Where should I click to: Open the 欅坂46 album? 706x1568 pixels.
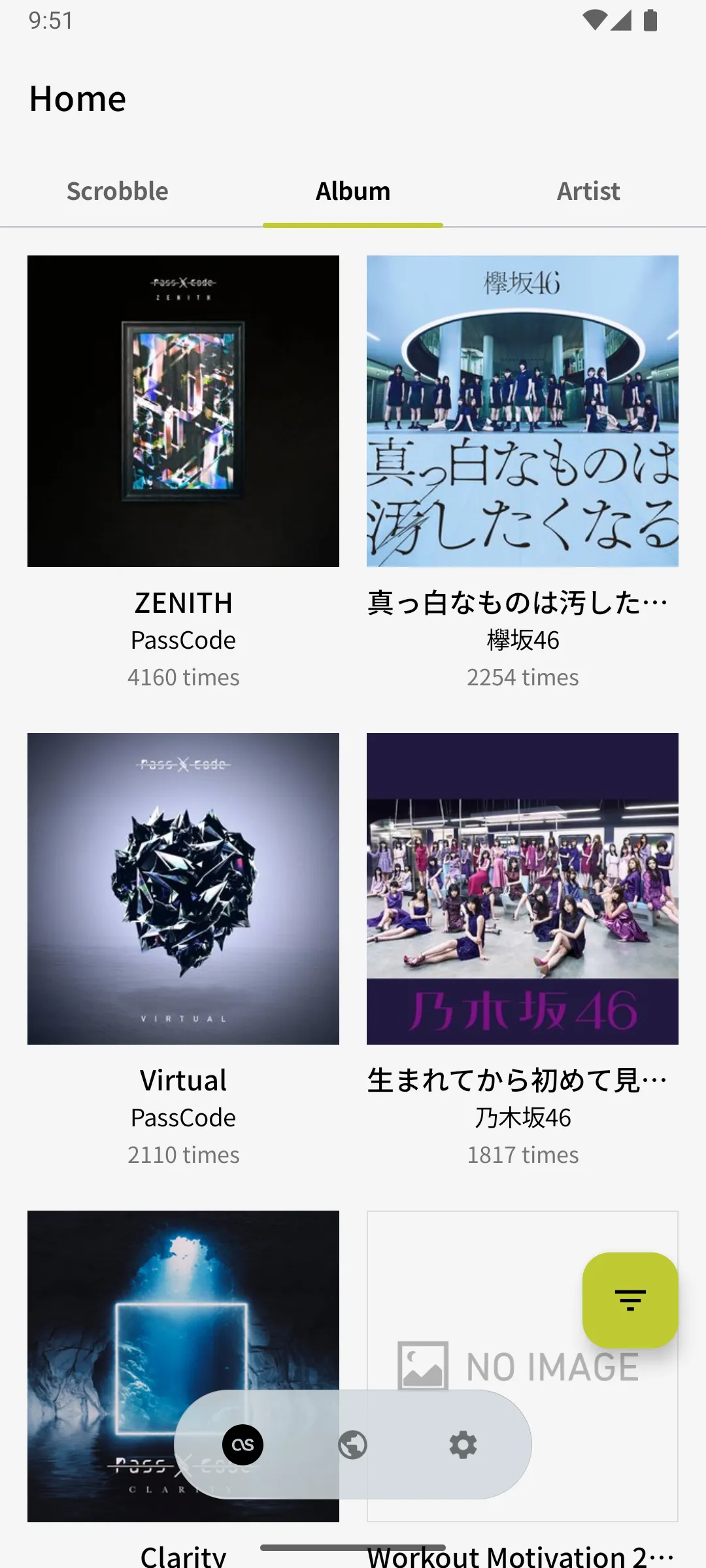pyautogui.click(x=522, y=412)
